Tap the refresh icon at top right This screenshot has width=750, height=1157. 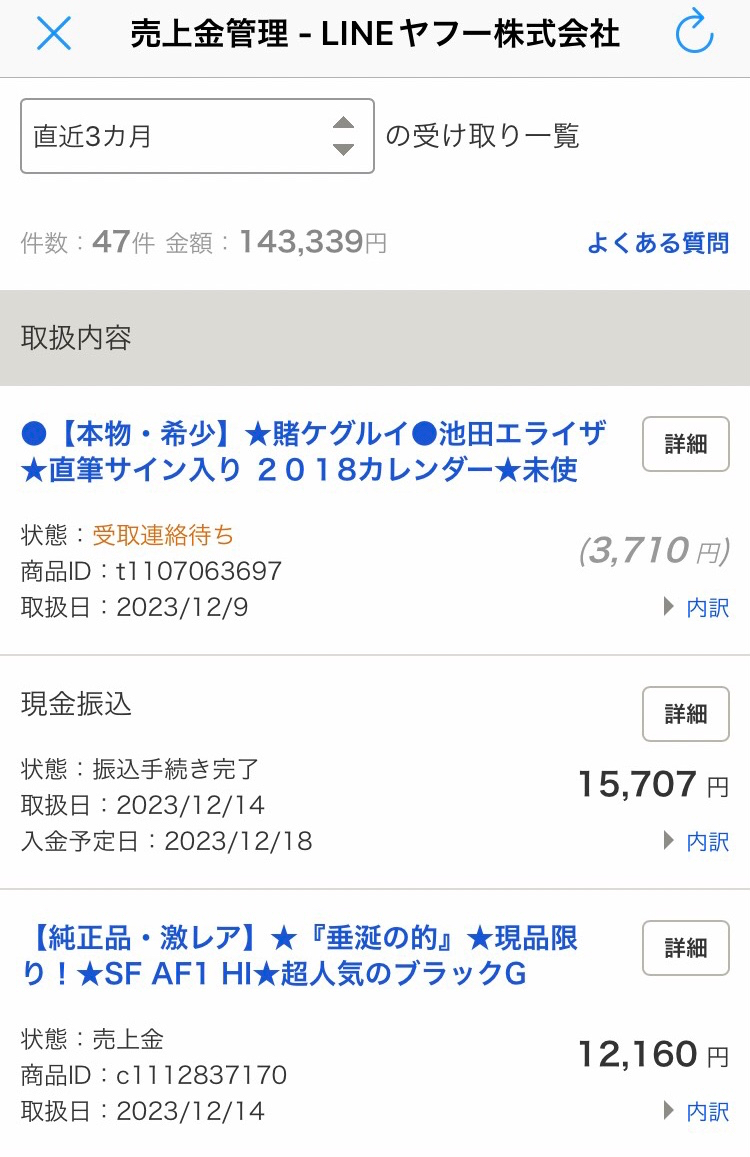[697, 33]
